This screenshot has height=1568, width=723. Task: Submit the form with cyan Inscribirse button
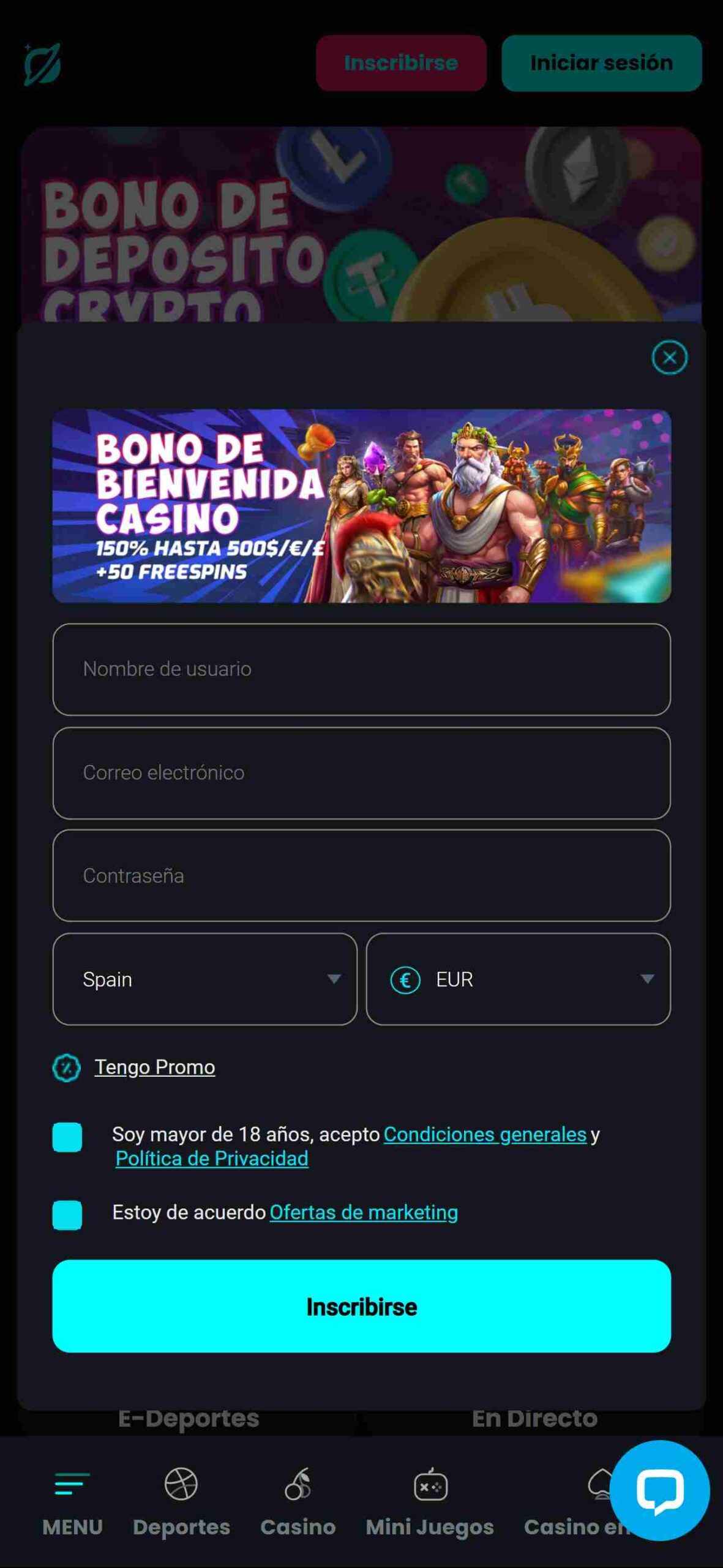point(361,1307)
